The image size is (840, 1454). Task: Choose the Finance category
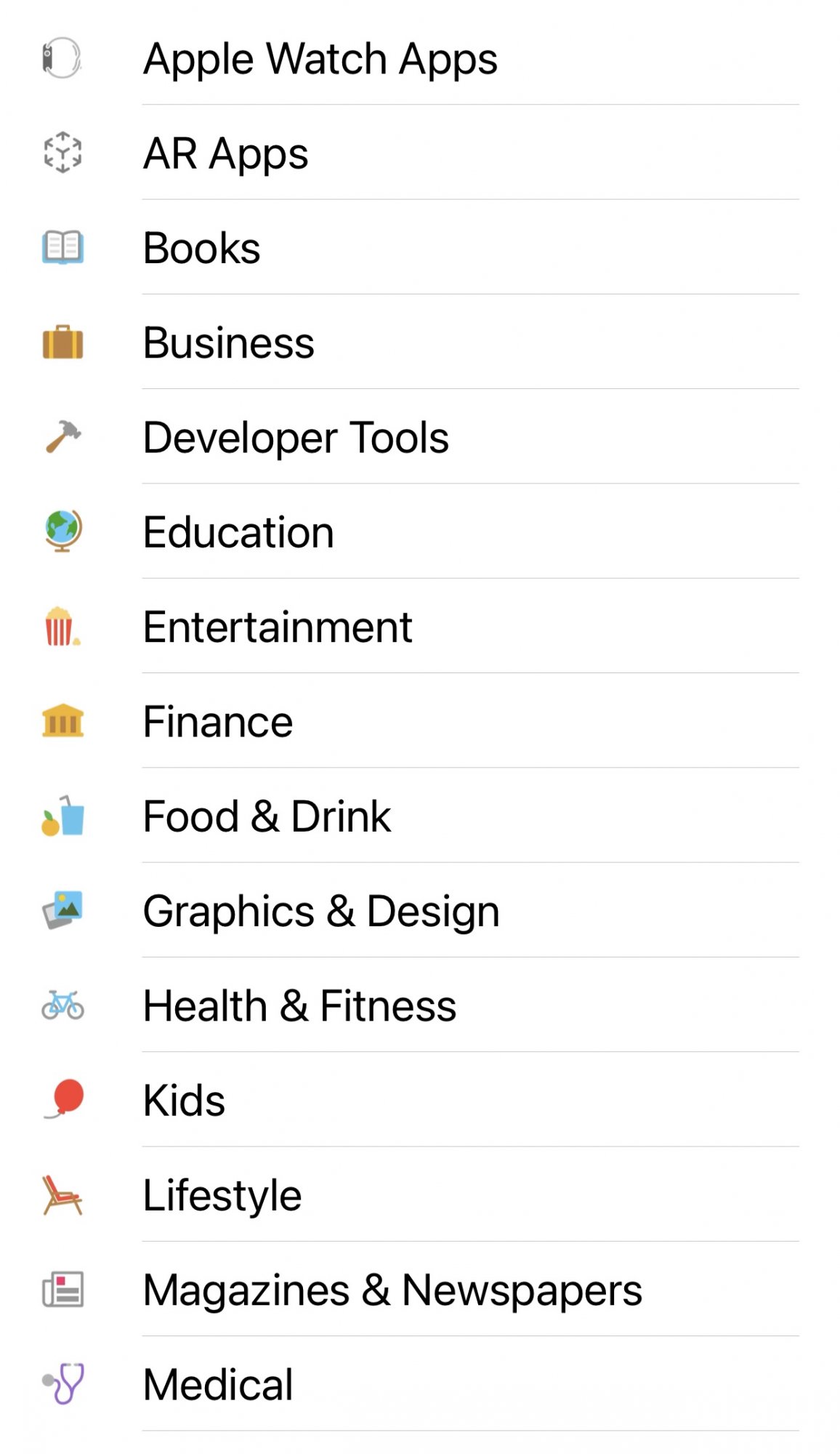218,722
